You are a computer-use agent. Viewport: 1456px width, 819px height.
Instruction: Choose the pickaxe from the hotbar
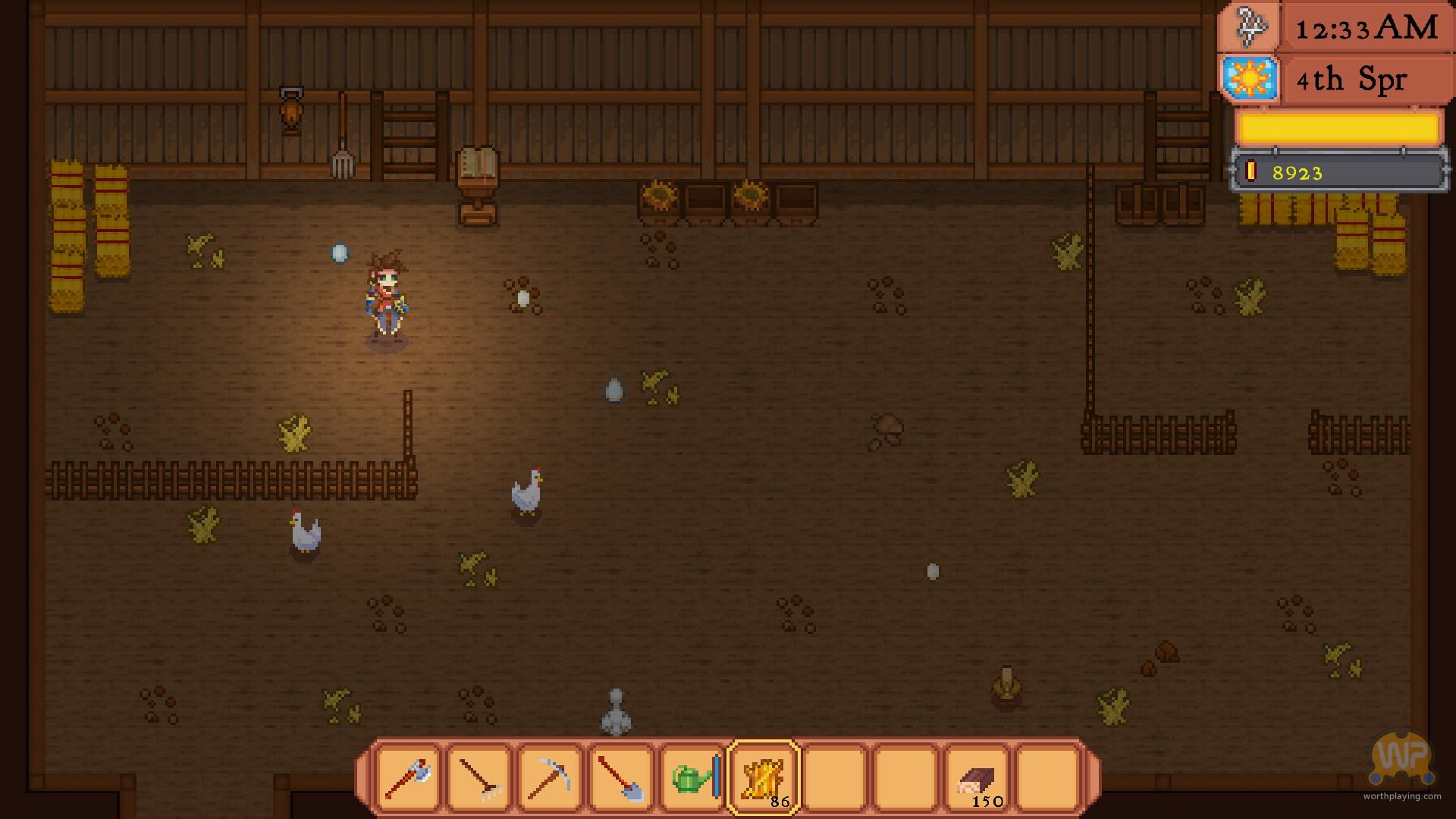551,777
